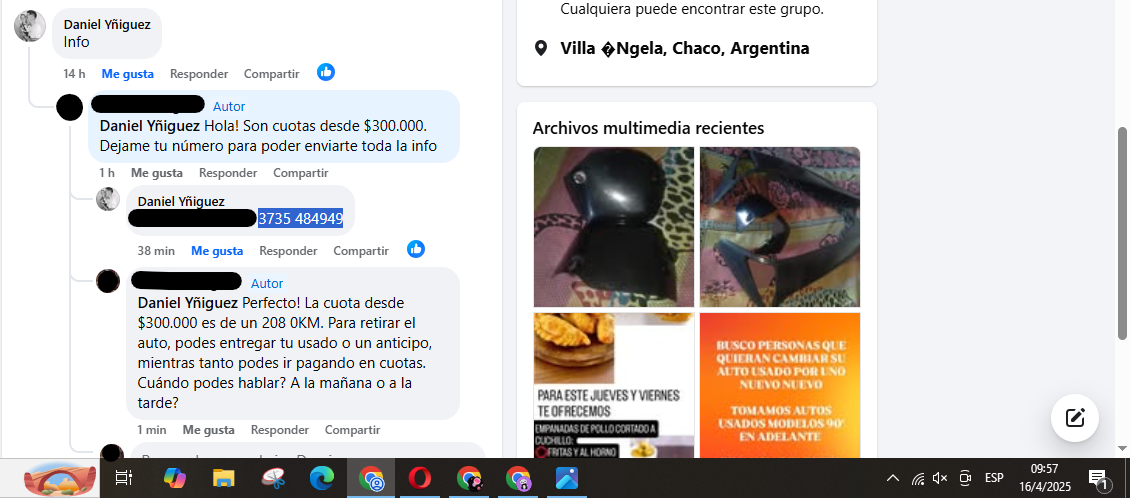Like Daniel Yñiguez's Info comment
Screen dimensions: 1130x498
click(x=127, y=74)
